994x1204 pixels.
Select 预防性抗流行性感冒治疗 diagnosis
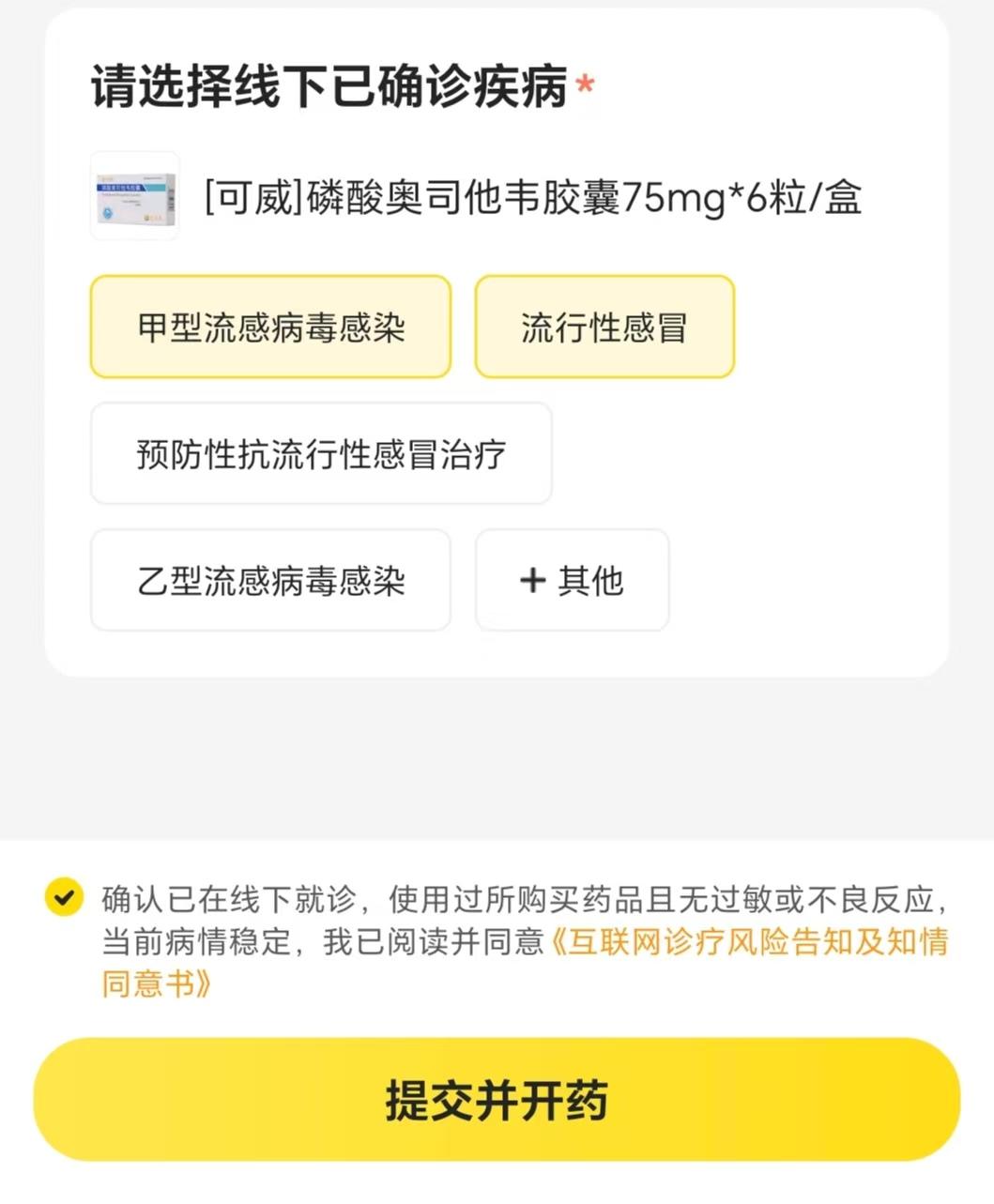pyautogui.click(x=321, y=454)
